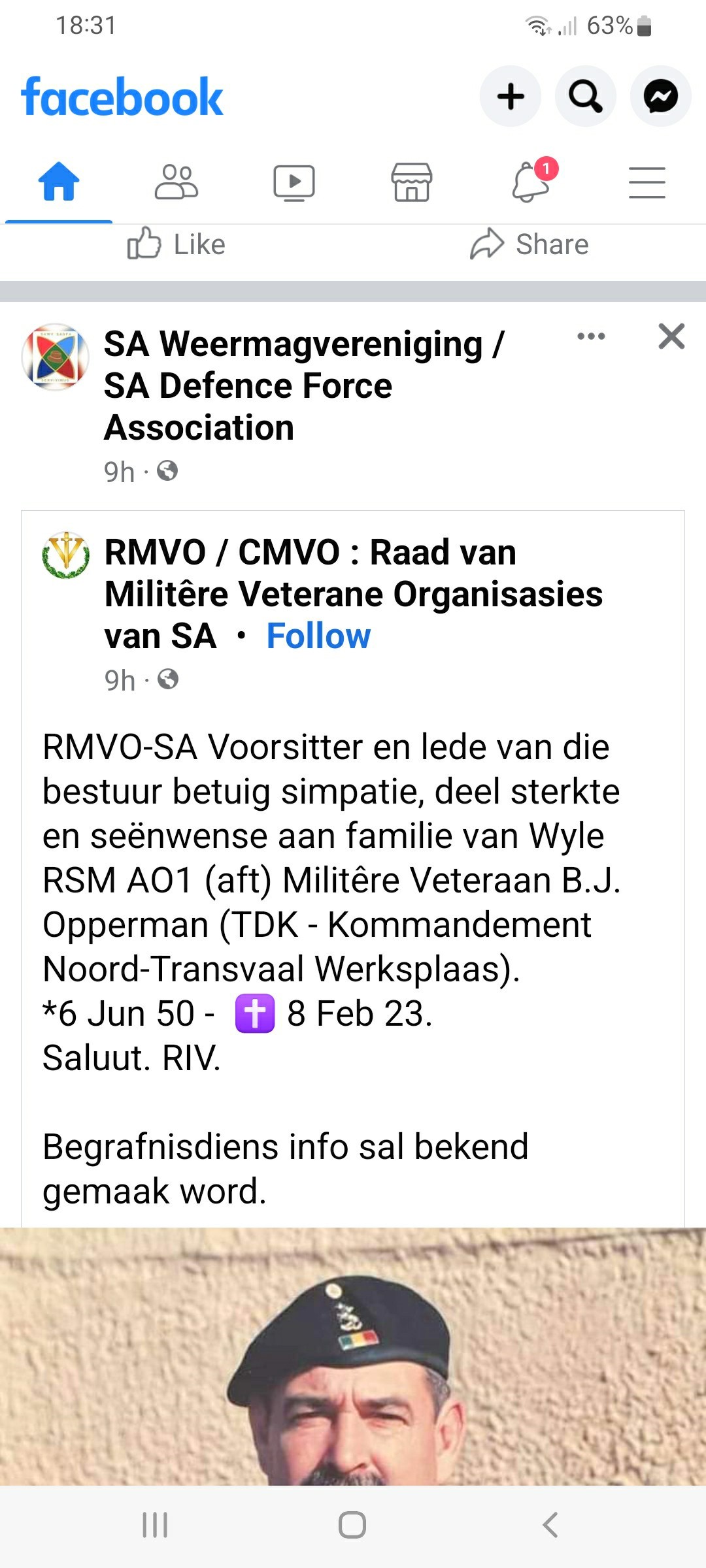Open the Marketplace tab
The width and height of the screenshot is (706, 1568).
tap(412, 182)
